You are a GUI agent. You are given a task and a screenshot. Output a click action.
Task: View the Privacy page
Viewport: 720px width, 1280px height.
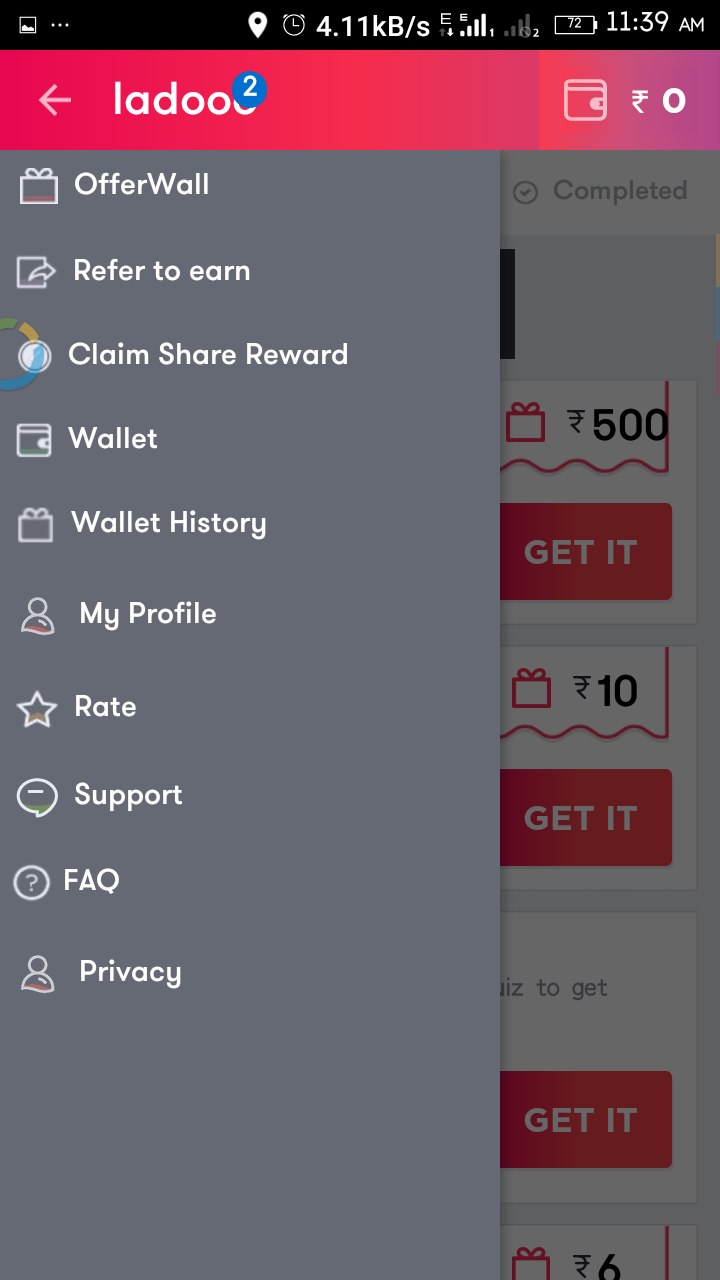pos(130,972)
